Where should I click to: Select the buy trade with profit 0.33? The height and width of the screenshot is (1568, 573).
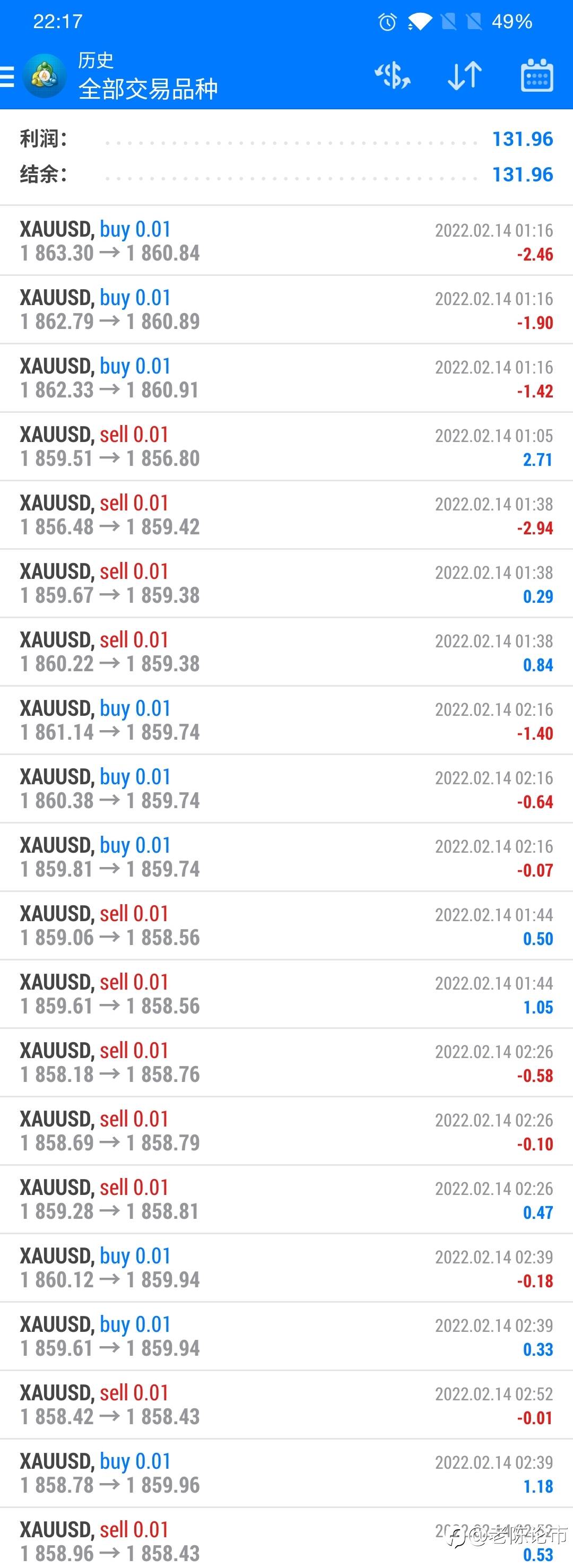point(286,1337)
